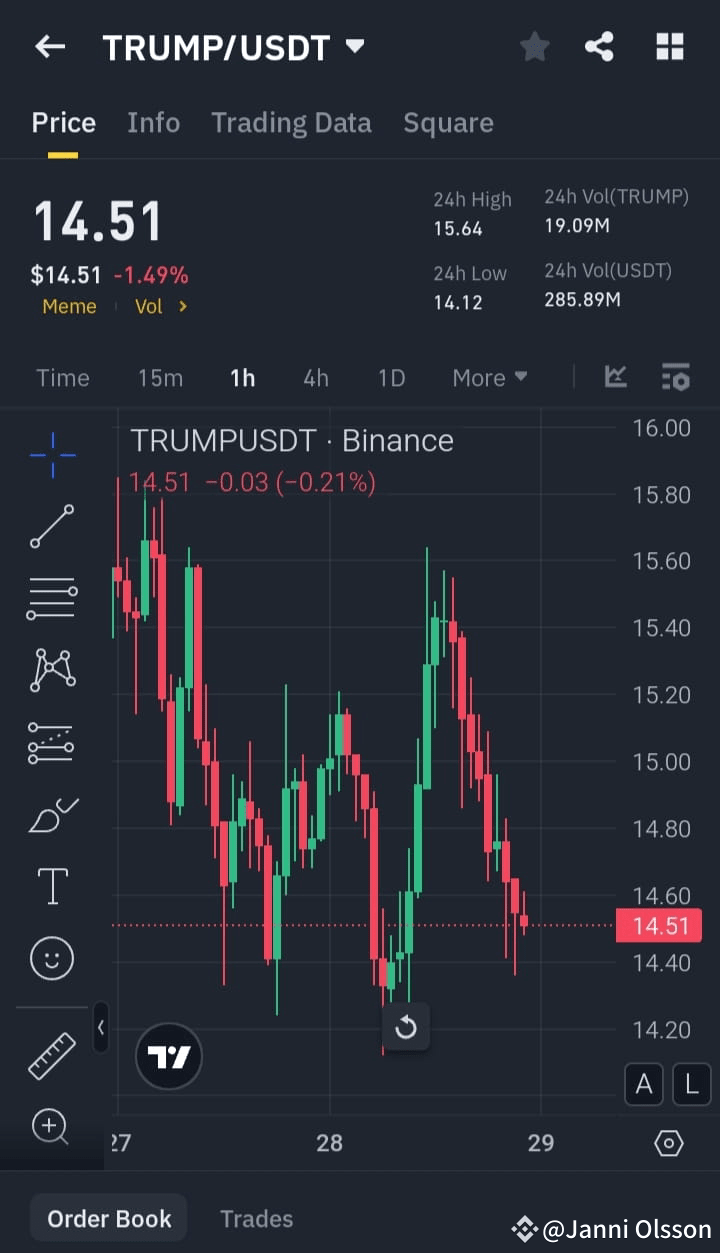Collapse the drawing toolbar with the chevron
This screenshot has width=720, height=1253.
(x=101, y=1028)
